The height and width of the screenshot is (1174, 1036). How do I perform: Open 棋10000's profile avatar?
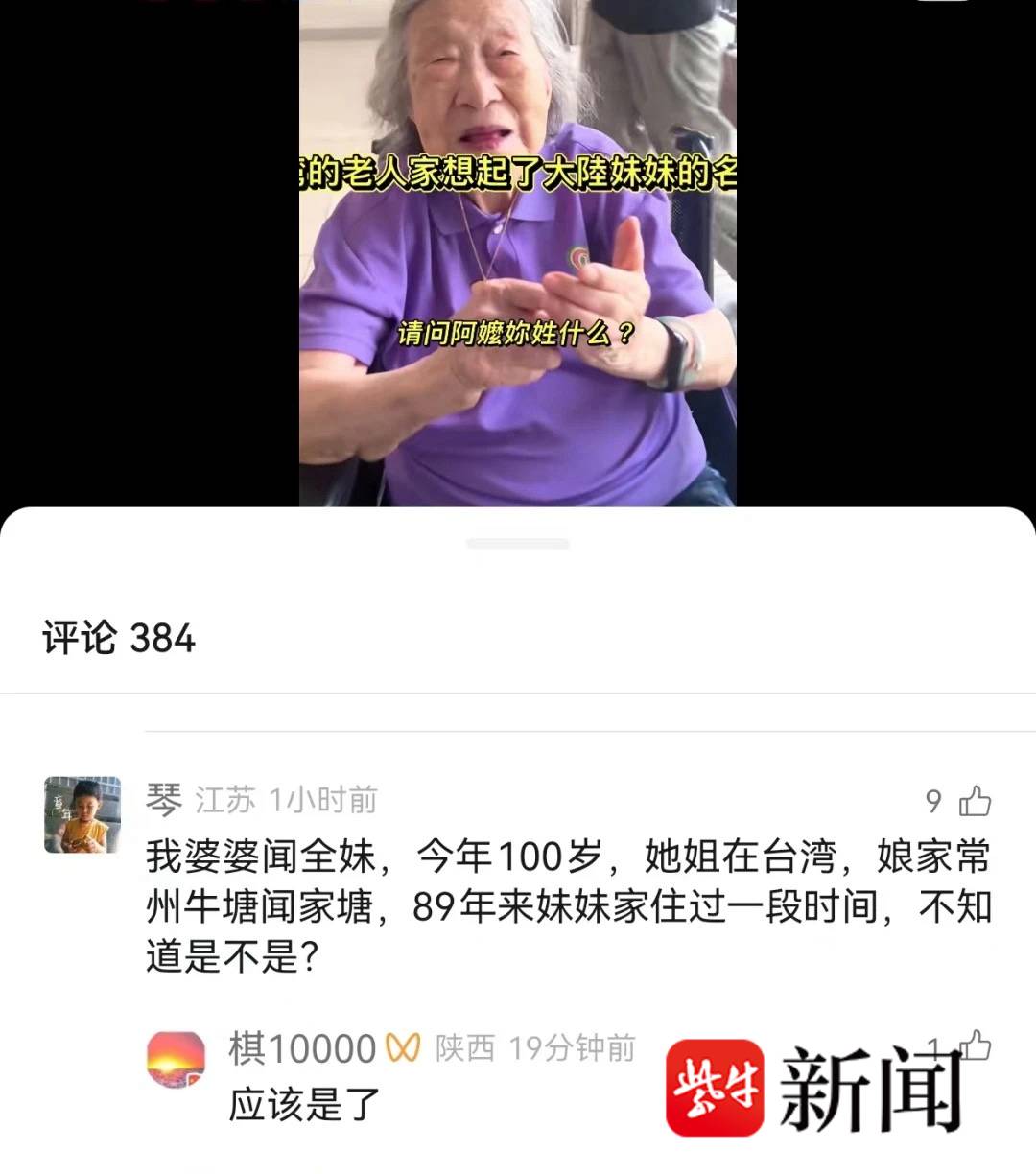pyautogui.click(x=176, y=1060)
